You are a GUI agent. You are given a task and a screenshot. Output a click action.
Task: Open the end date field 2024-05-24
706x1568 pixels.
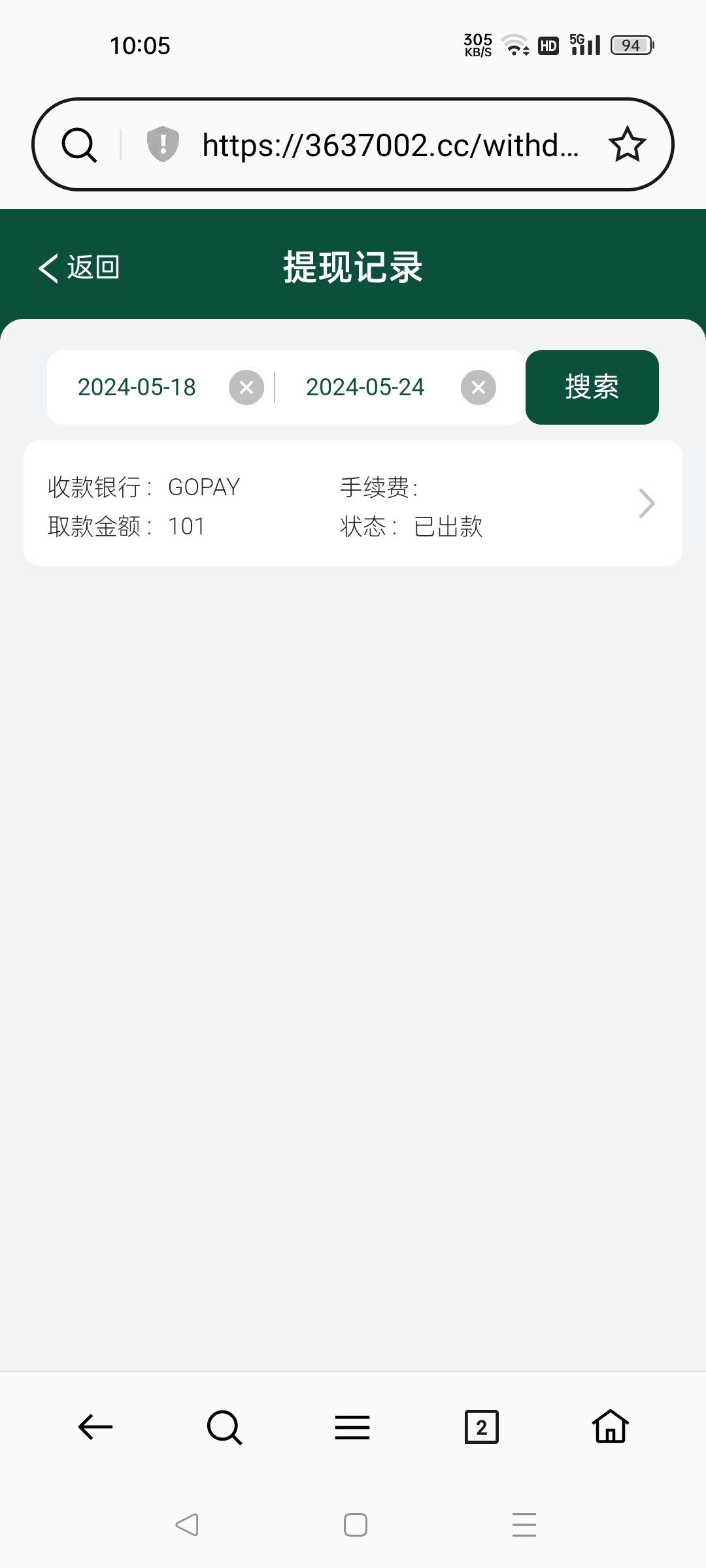365,387
